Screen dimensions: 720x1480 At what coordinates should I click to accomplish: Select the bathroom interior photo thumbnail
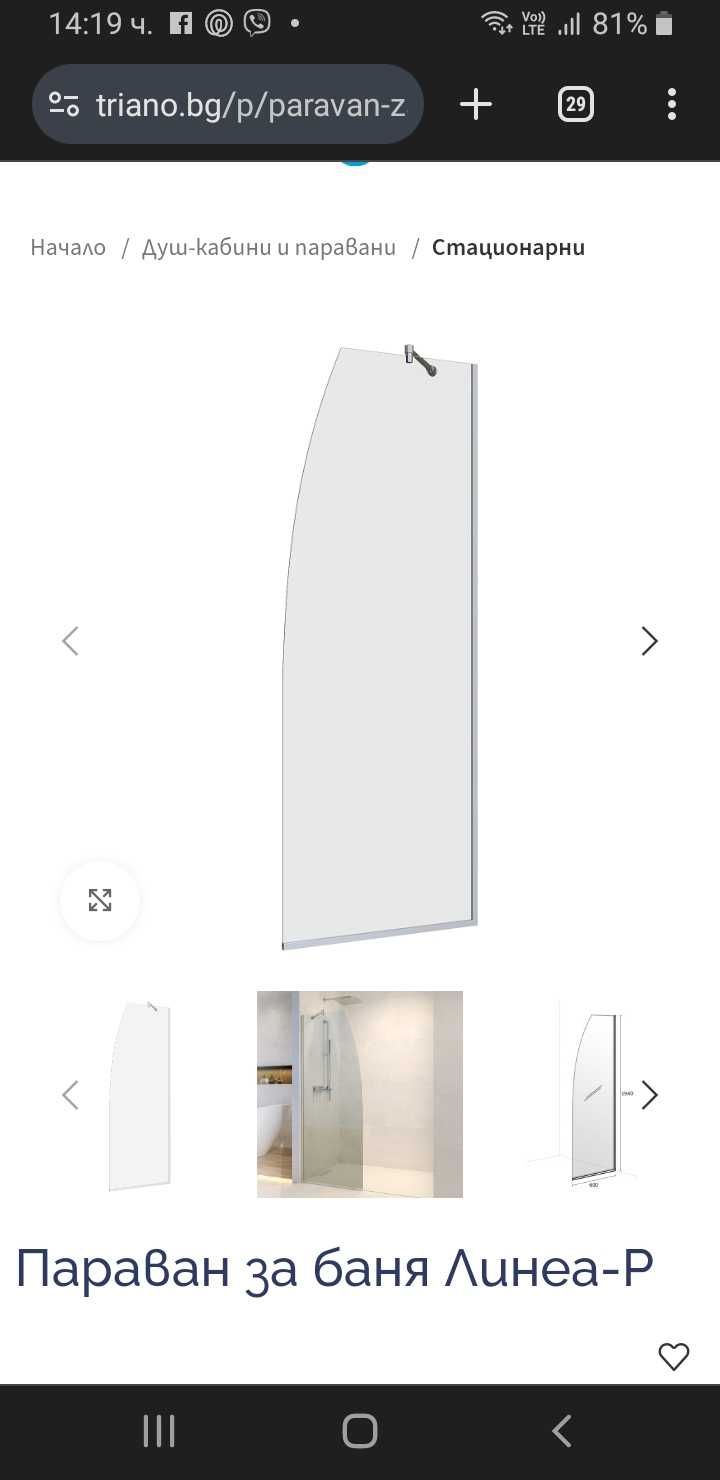360,1095
